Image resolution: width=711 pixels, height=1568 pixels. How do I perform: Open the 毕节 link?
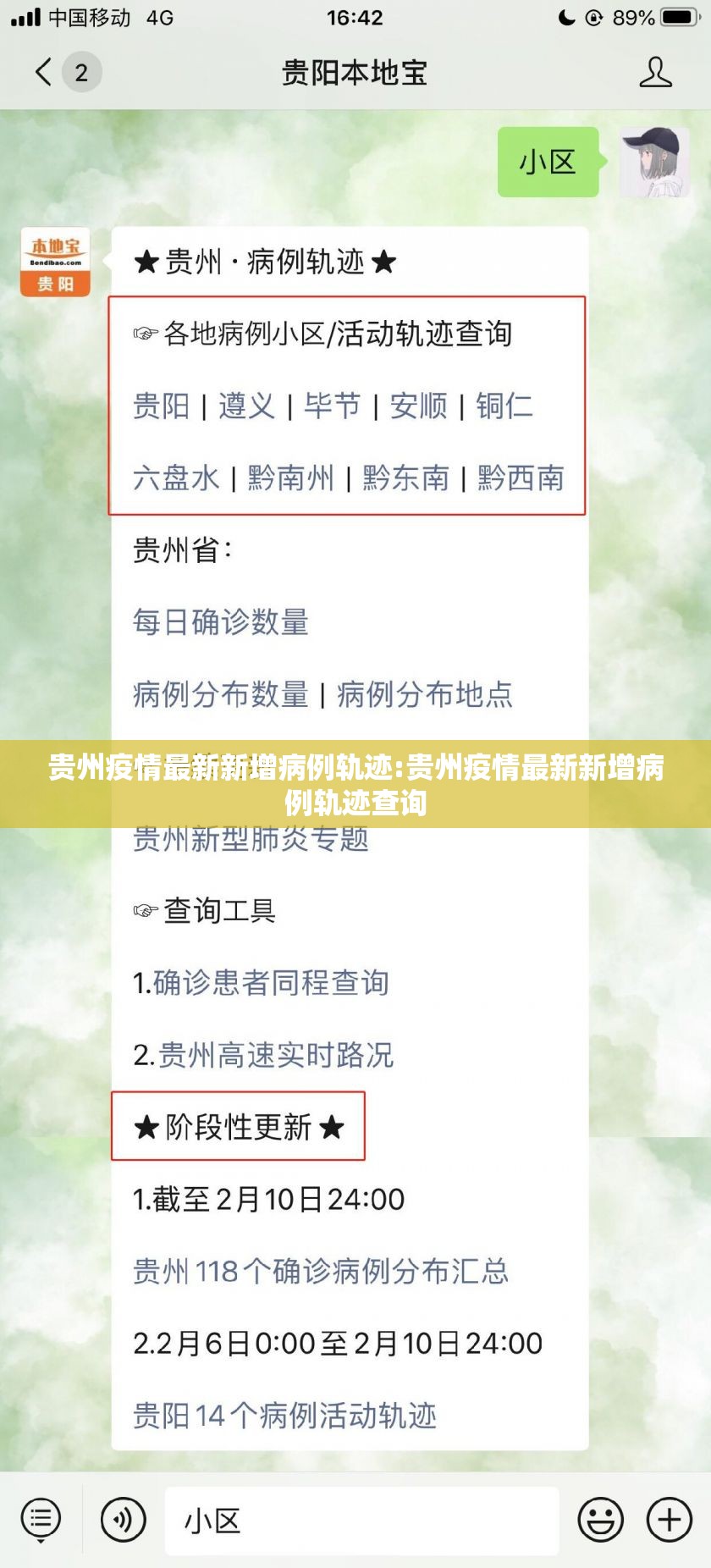(332, 406)
